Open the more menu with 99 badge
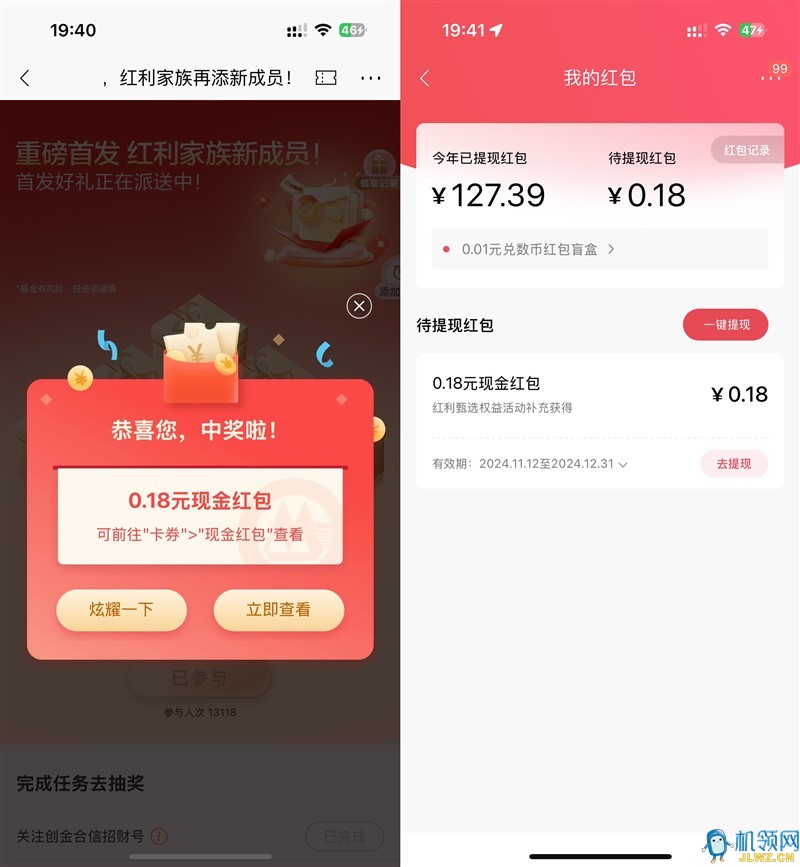The height and width of the screenshot is (867, 800). [770, 77]
